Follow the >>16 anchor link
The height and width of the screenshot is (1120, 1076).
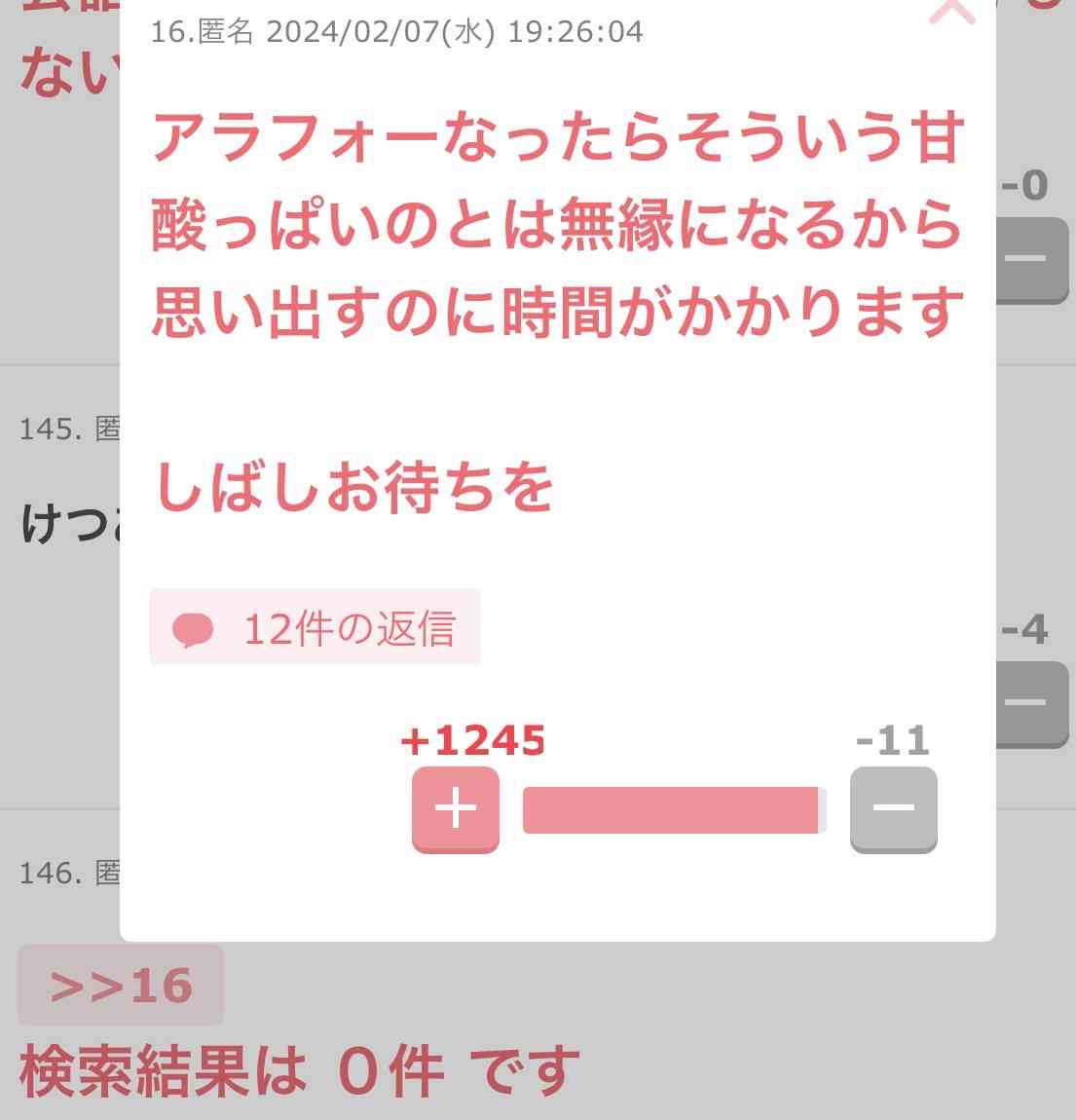[x=119, y=985]
